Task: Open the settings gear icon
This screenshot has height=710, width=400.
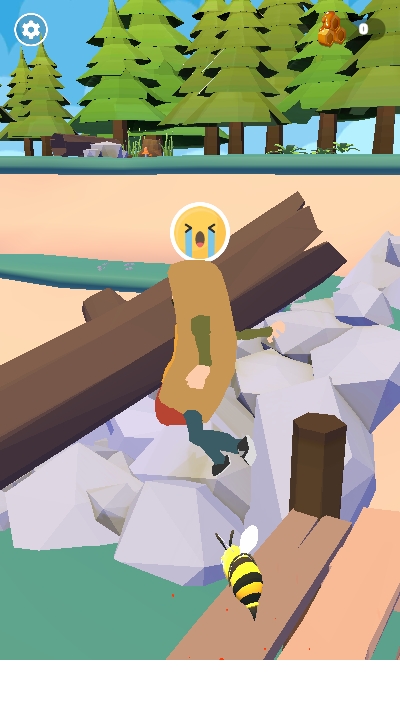Action: click(x=31, y=29)
